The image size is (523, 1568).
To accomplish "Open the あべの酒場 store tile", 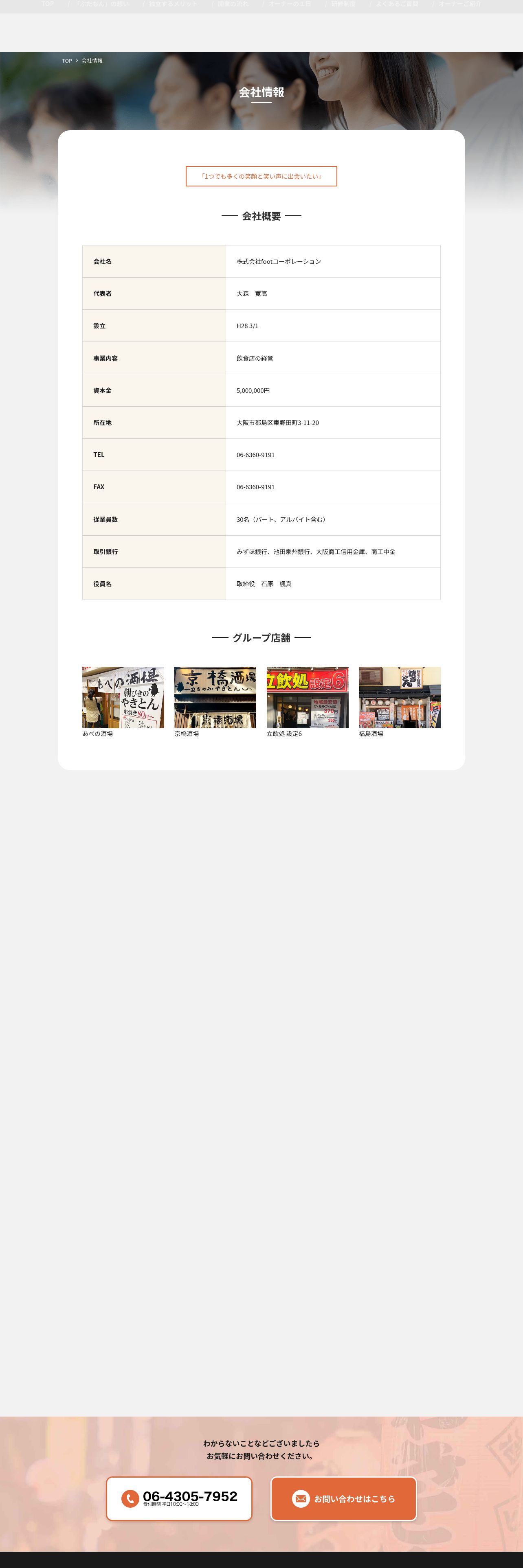I will (123, 702).
